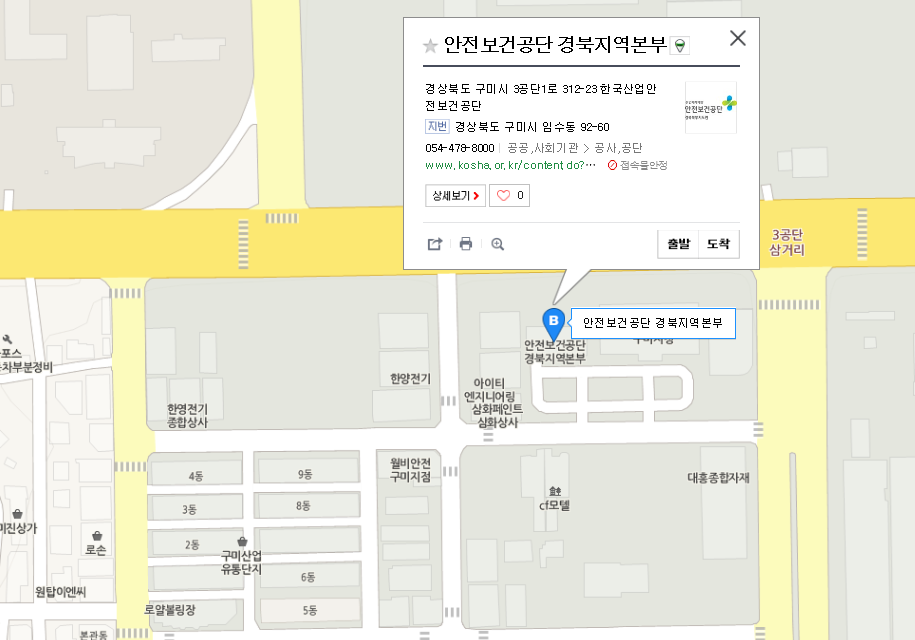This screenshot has width=915, height=640.
Task: Tap the 지번 address label
Action: (x=437, y=127)
